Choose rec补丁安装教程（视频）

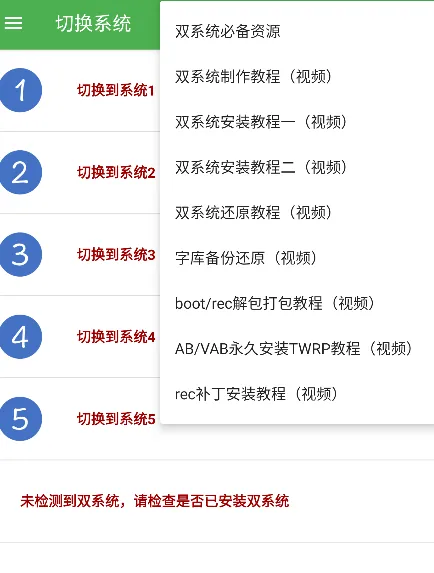297,394
